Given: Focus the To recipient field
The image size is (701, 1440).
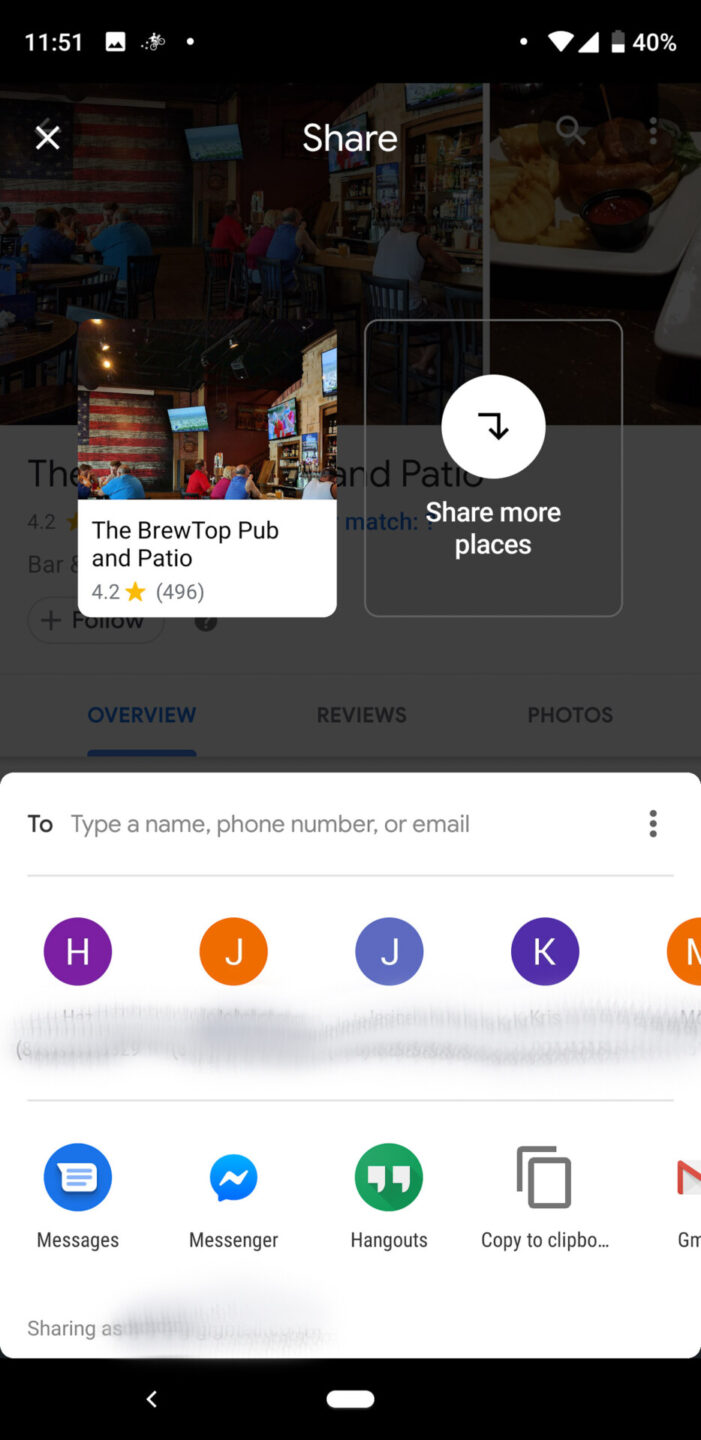Looking at the screenshot, I should [x=270, y=824].
